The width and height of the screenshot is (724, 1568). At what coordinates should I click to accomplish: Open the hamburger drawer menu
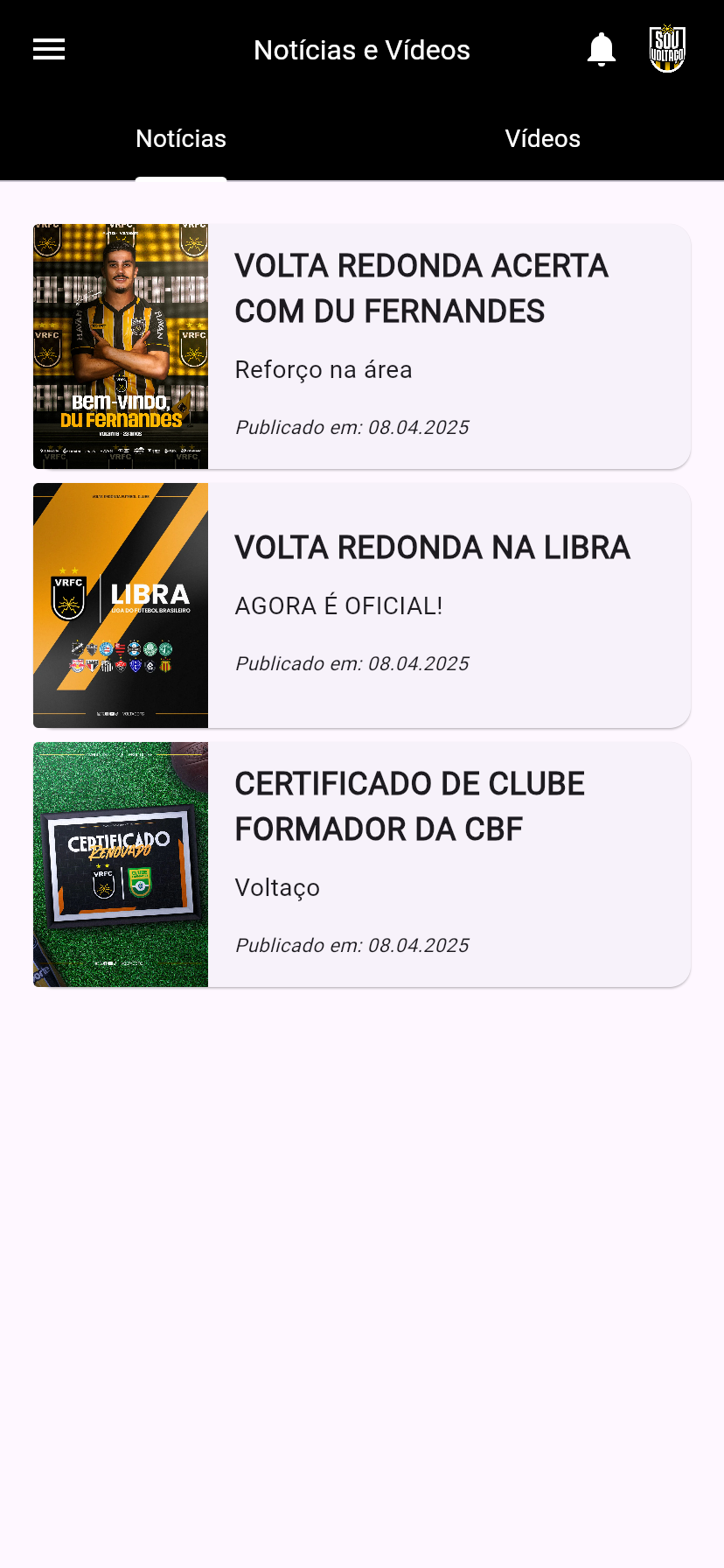coord(49,50)
